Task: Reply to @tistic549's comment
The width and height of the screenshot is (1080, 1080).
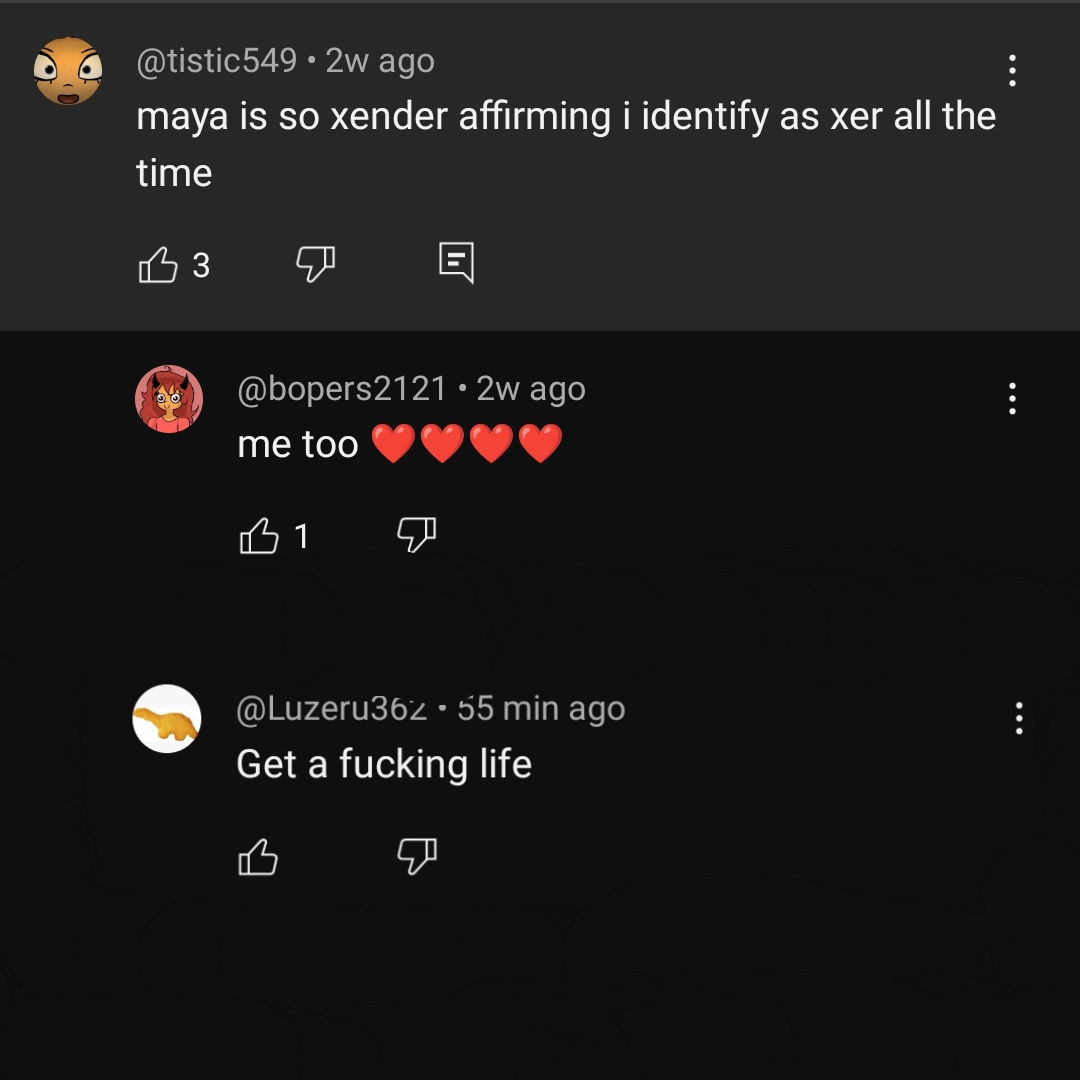Action: tap(456, 263)
